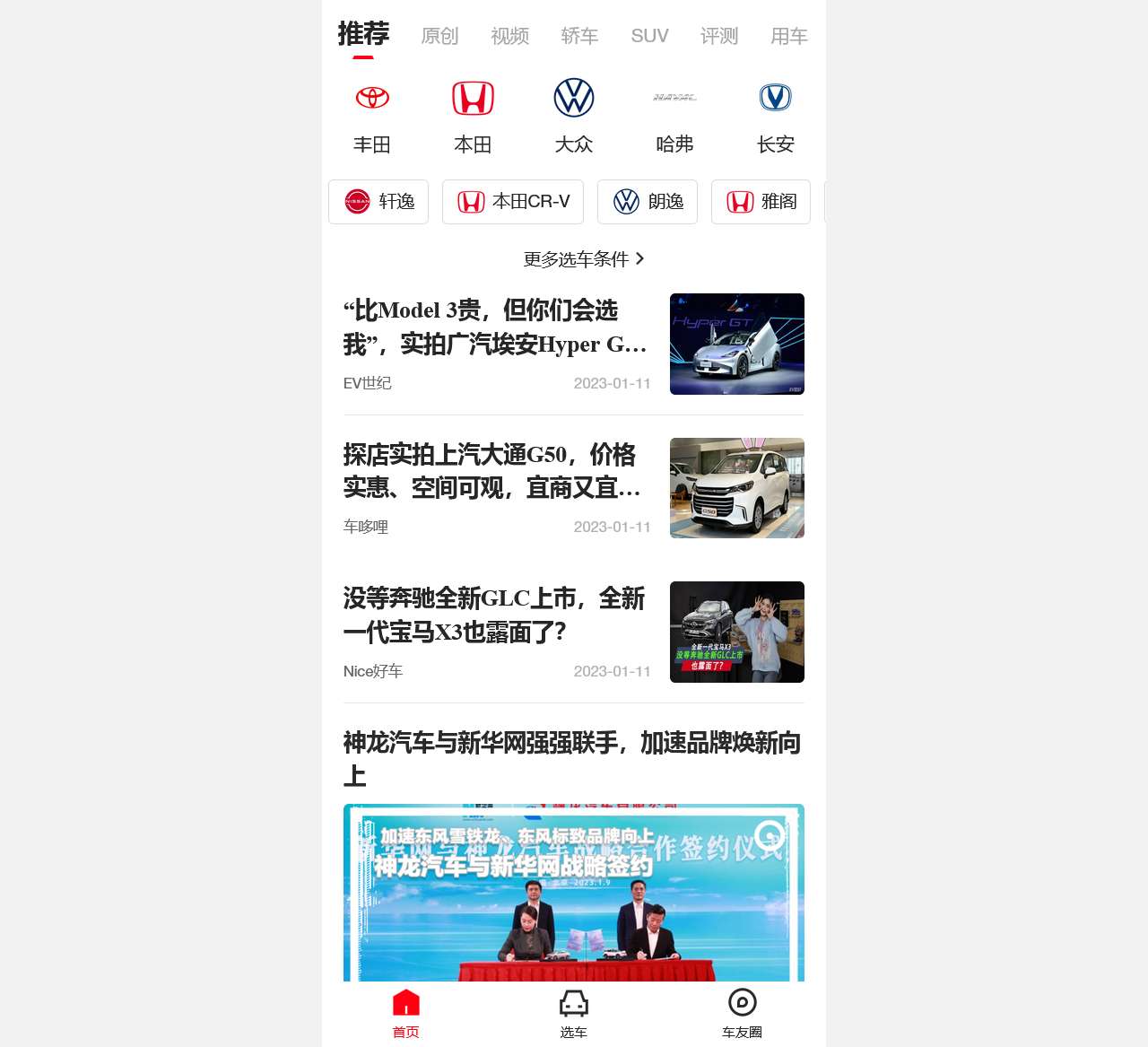Tap the 轩逸 model chip

tap(378, 202)
